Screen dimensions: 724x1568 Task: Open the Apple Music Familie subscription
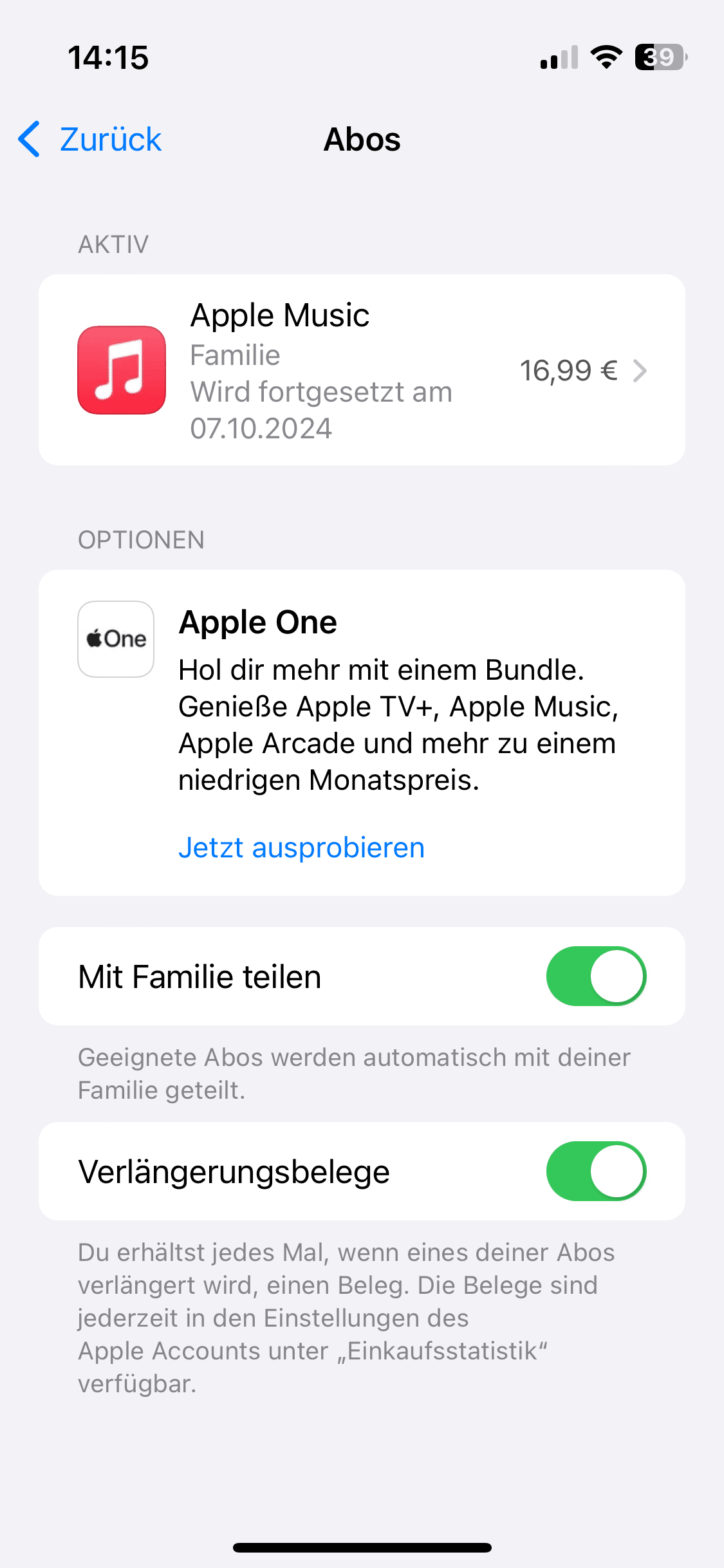[362, 370]
